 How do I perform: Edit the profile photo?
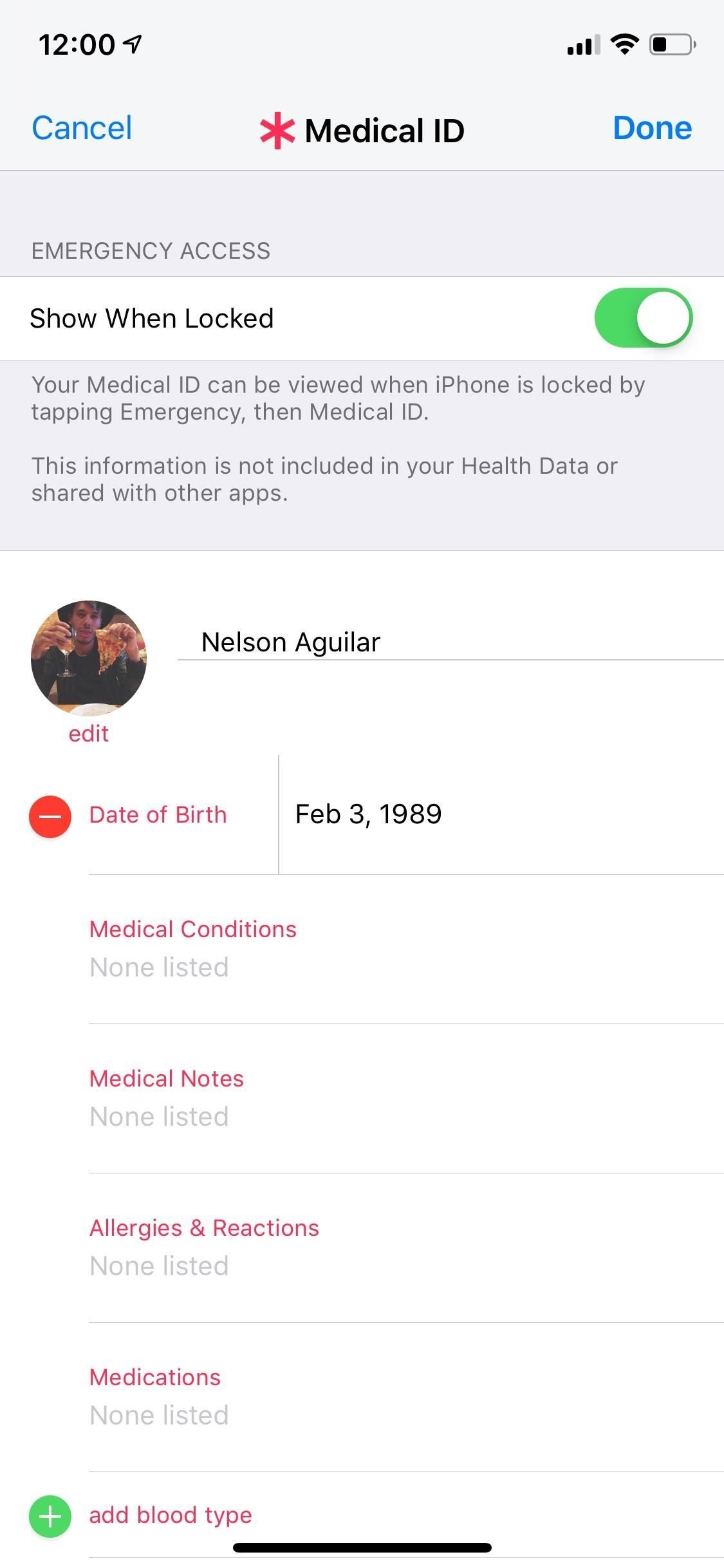click(89, 733)
